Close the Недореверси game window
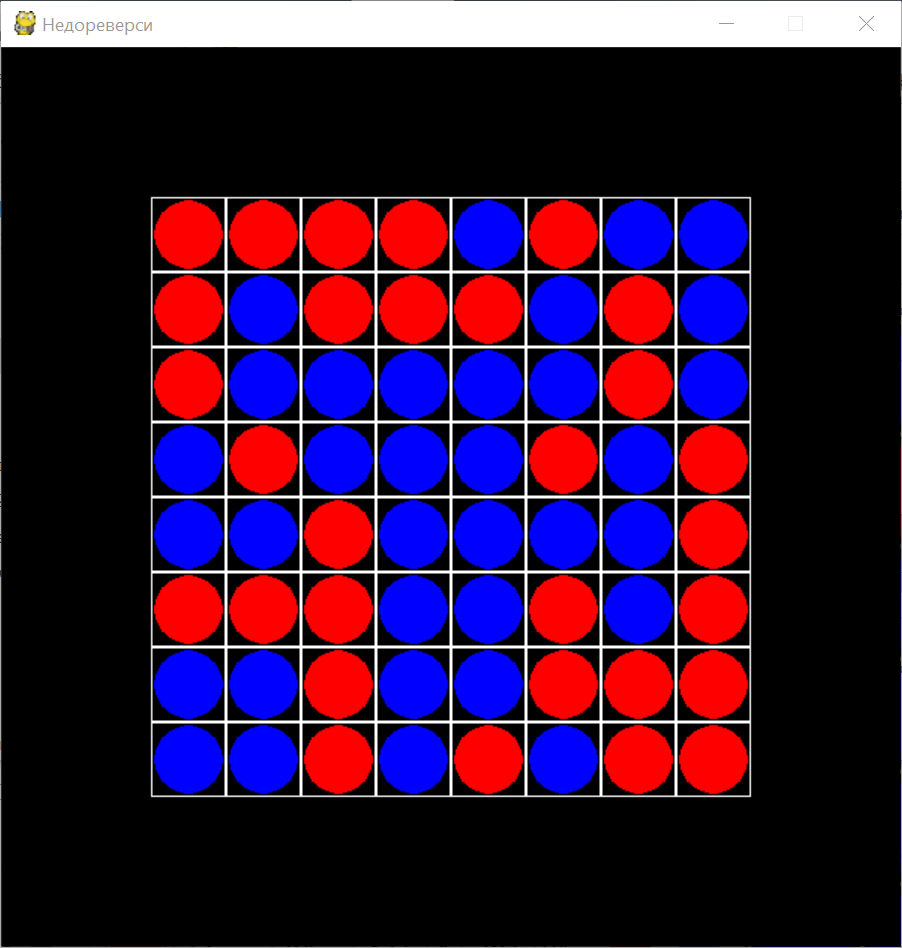This screenshot has width=902, height=948. (x=866, y=24)
